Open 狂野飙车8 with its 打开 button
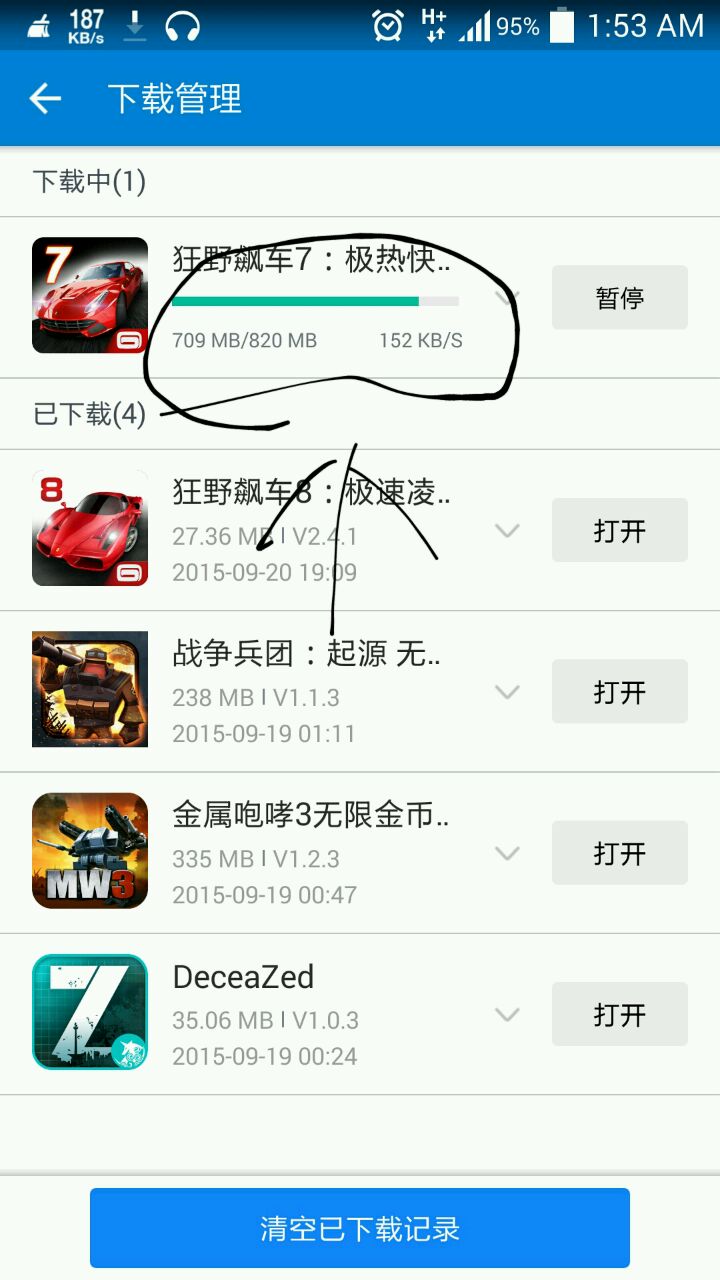Viewport: 720px width, 1280px height. coord(620,530)
